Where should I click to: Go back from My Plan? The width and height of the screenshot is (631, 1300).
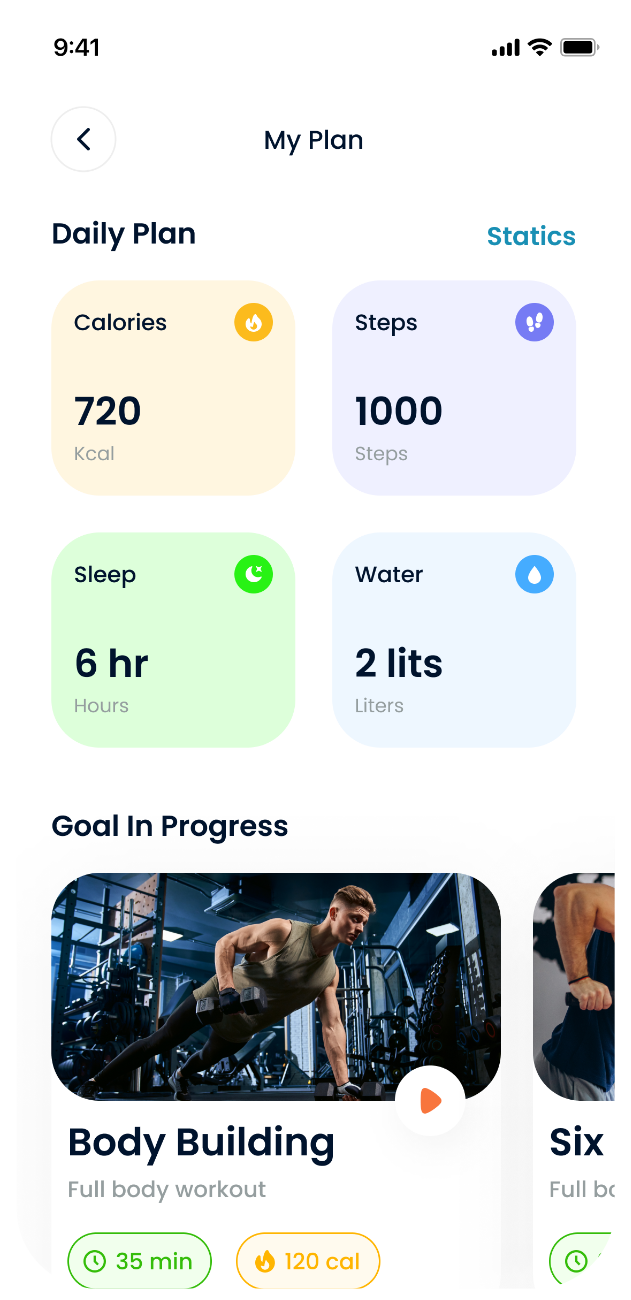(83, 140)
